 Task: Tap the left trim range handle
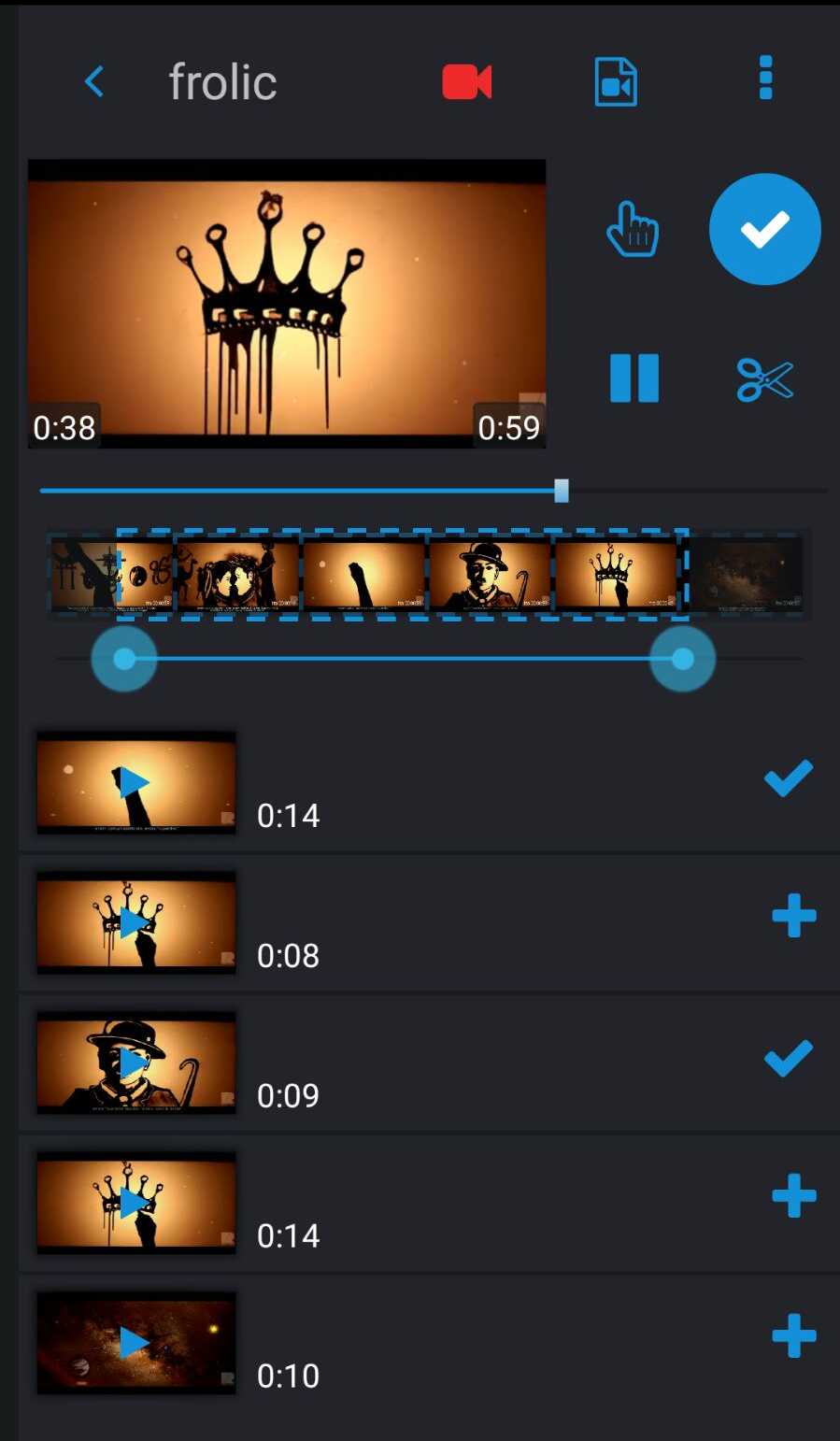coord(124,659)
